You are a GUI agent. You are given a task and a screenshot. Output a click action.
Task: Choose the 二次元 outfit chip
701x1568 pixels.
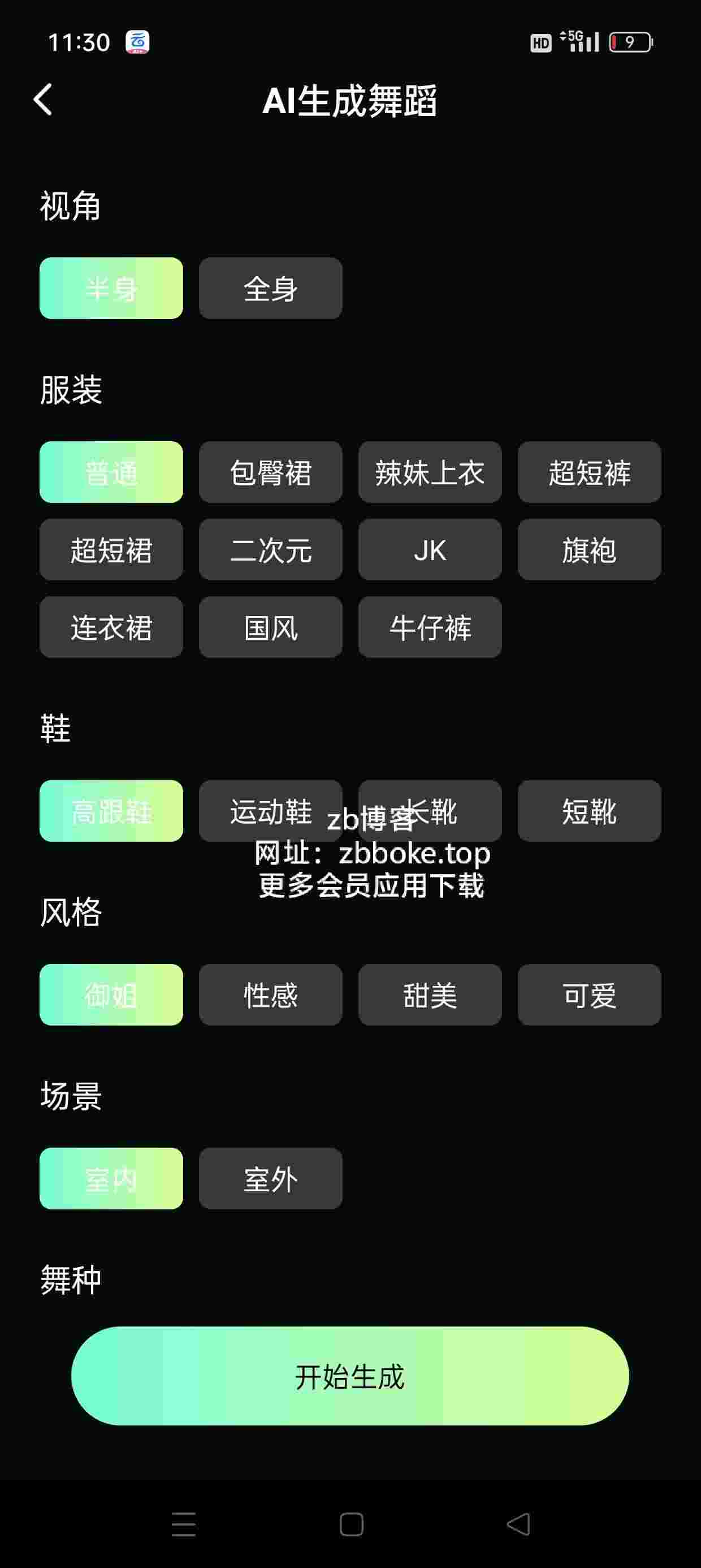[270, 550]
